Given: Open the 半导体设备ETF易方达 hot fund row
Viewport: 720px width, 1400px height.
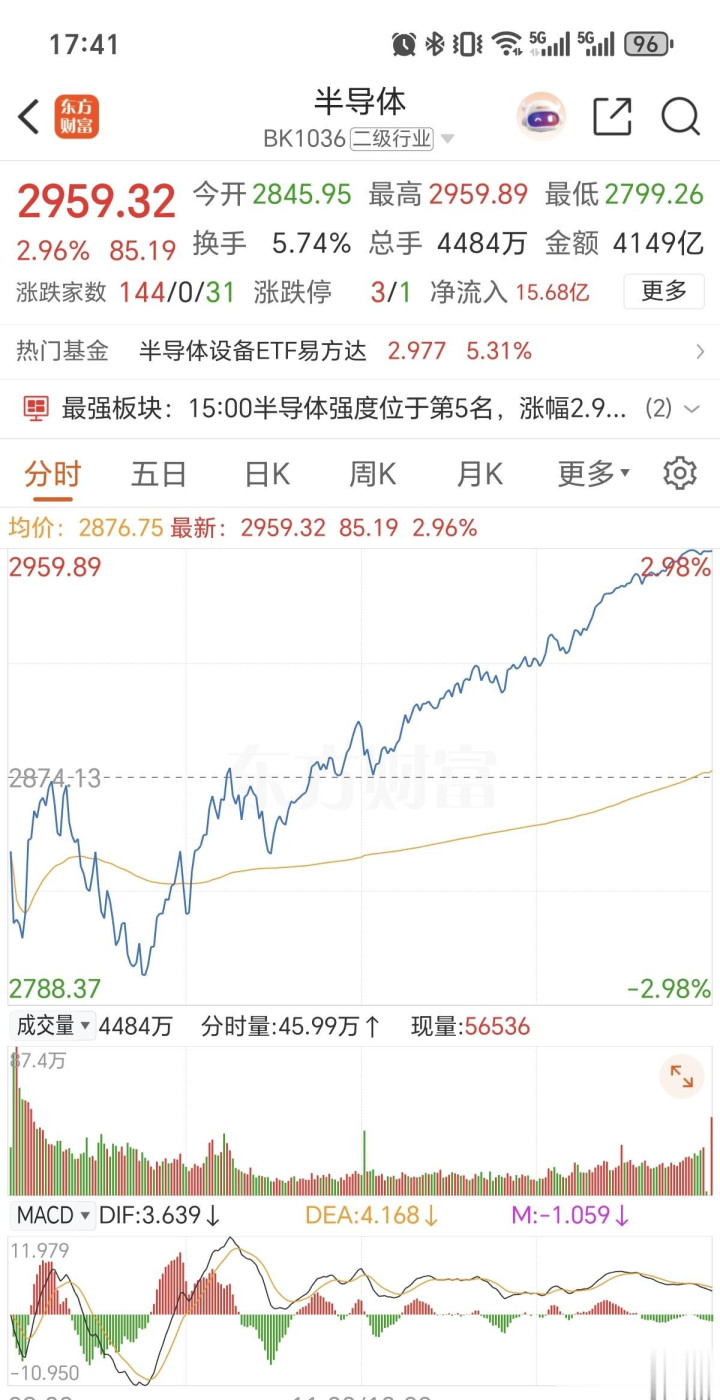Looking at the screenshot, I should point(360,351).
